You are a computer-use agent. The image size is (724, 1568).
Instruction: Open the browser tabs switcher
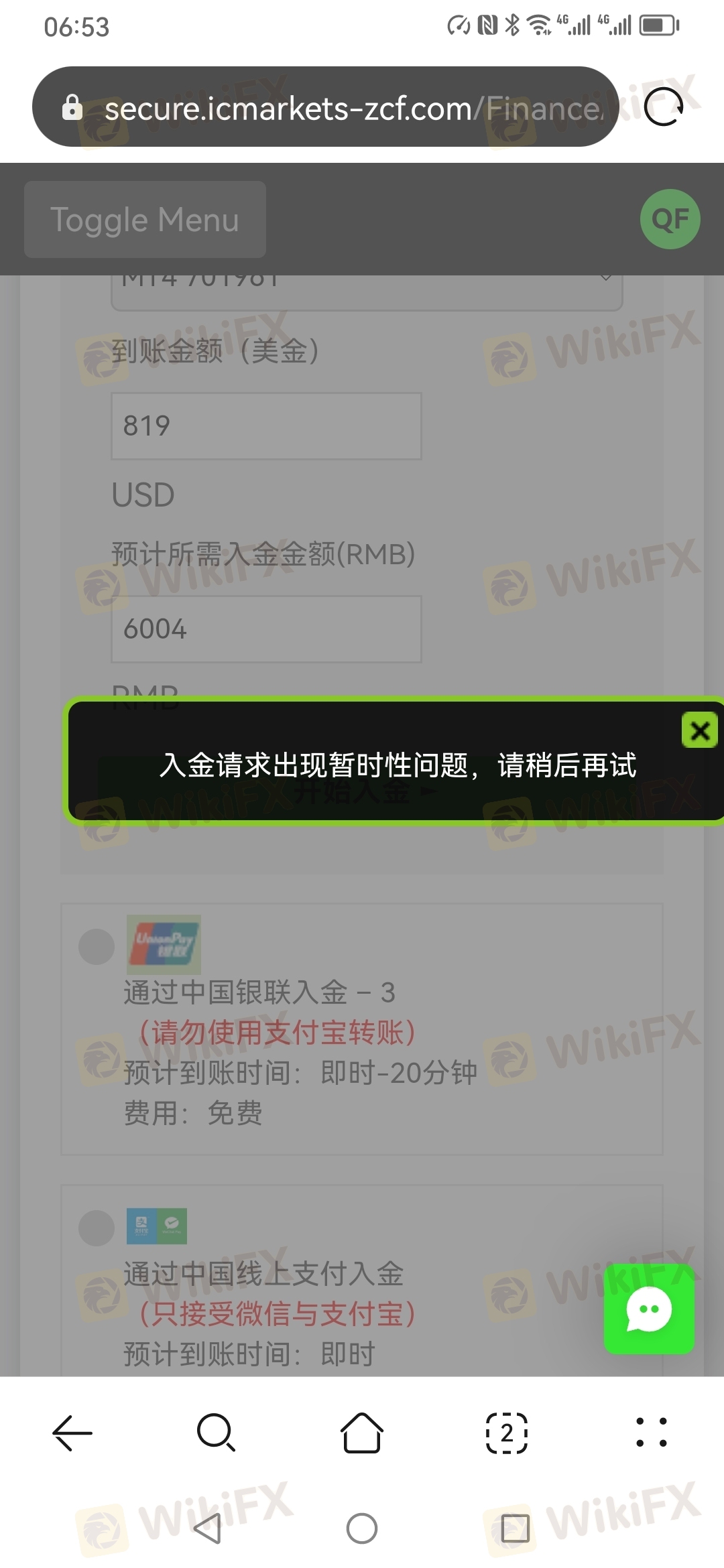507,1433
